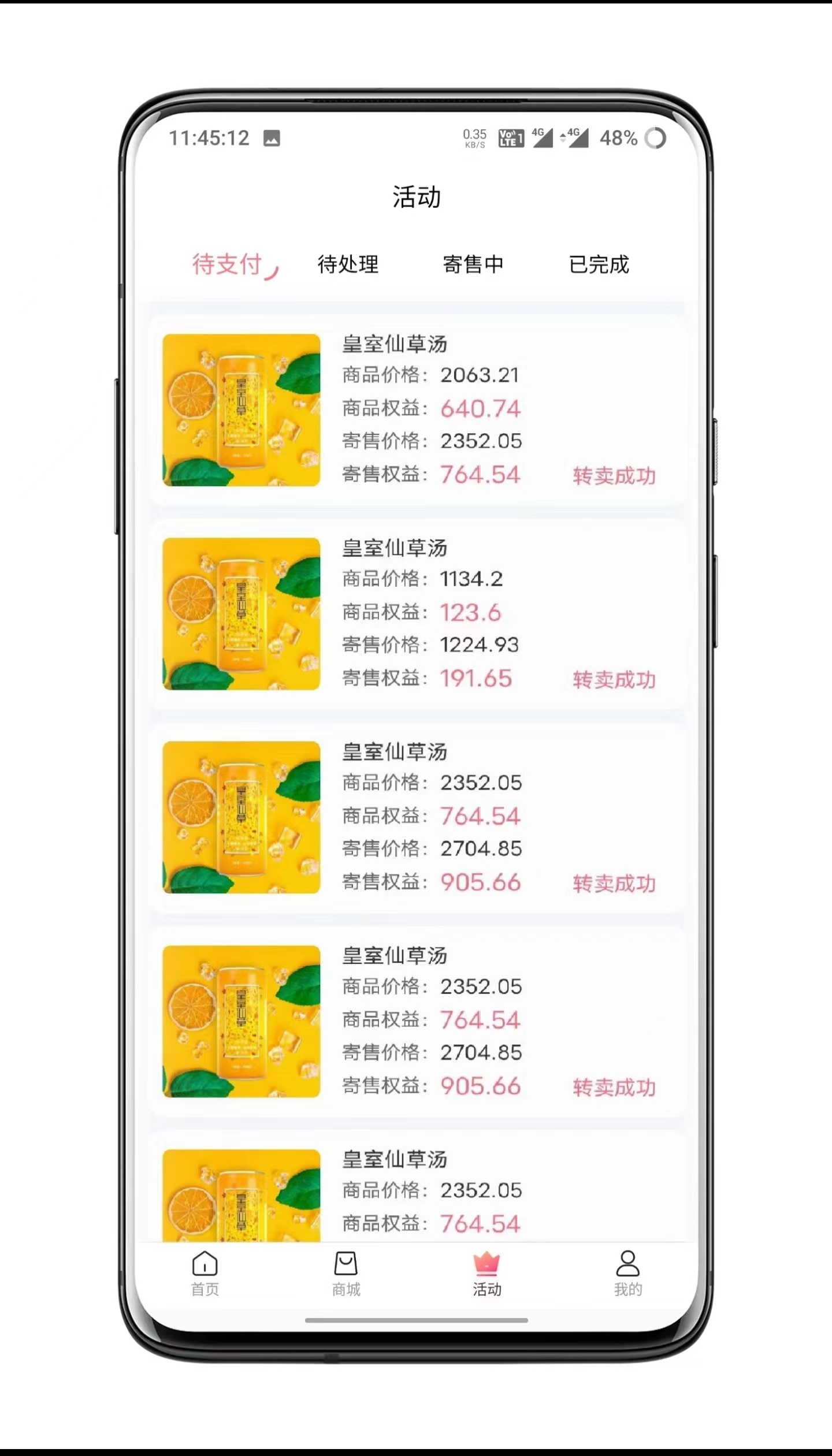Open the 皇室仙草汤 card priced 1134.2
The width and height of the screenshot is (832, 1456).
(x=417, y=614)
